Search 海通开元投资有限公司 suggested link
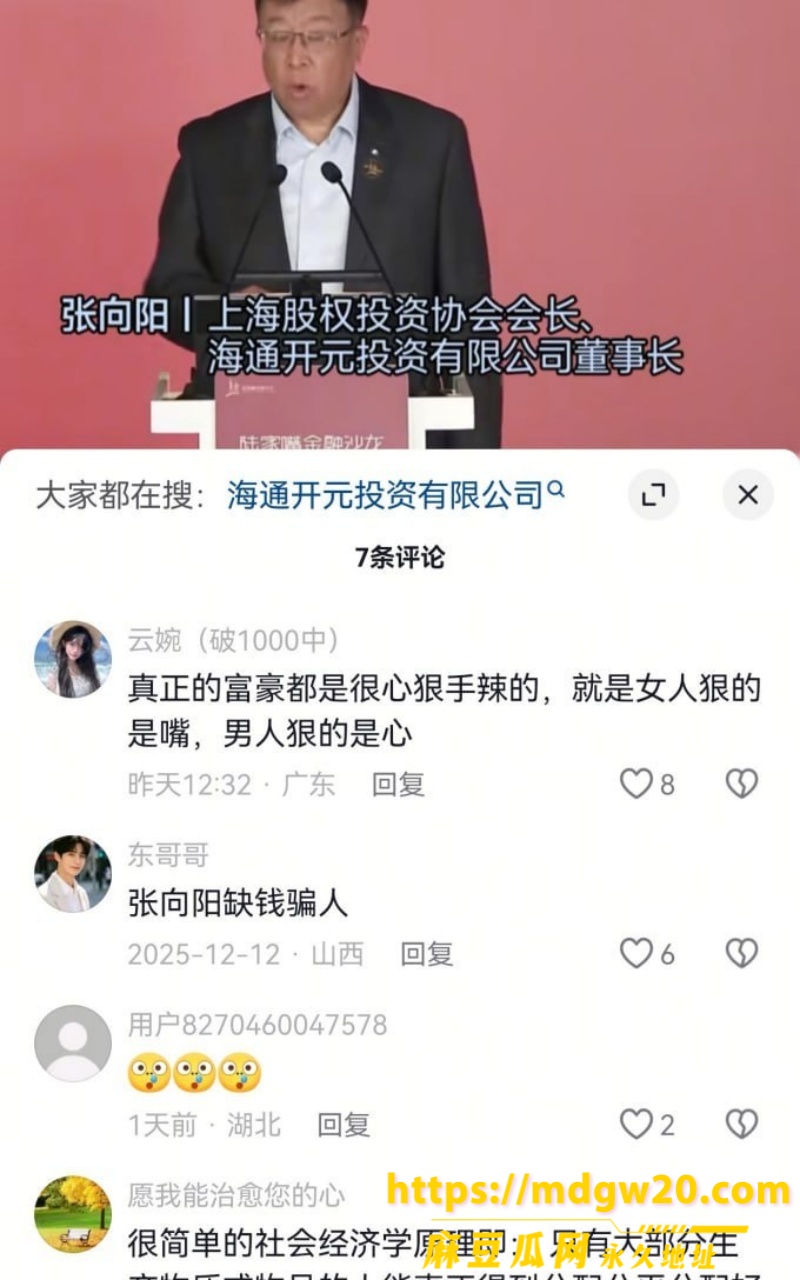The image size is (800, 1280). (396, 494)
